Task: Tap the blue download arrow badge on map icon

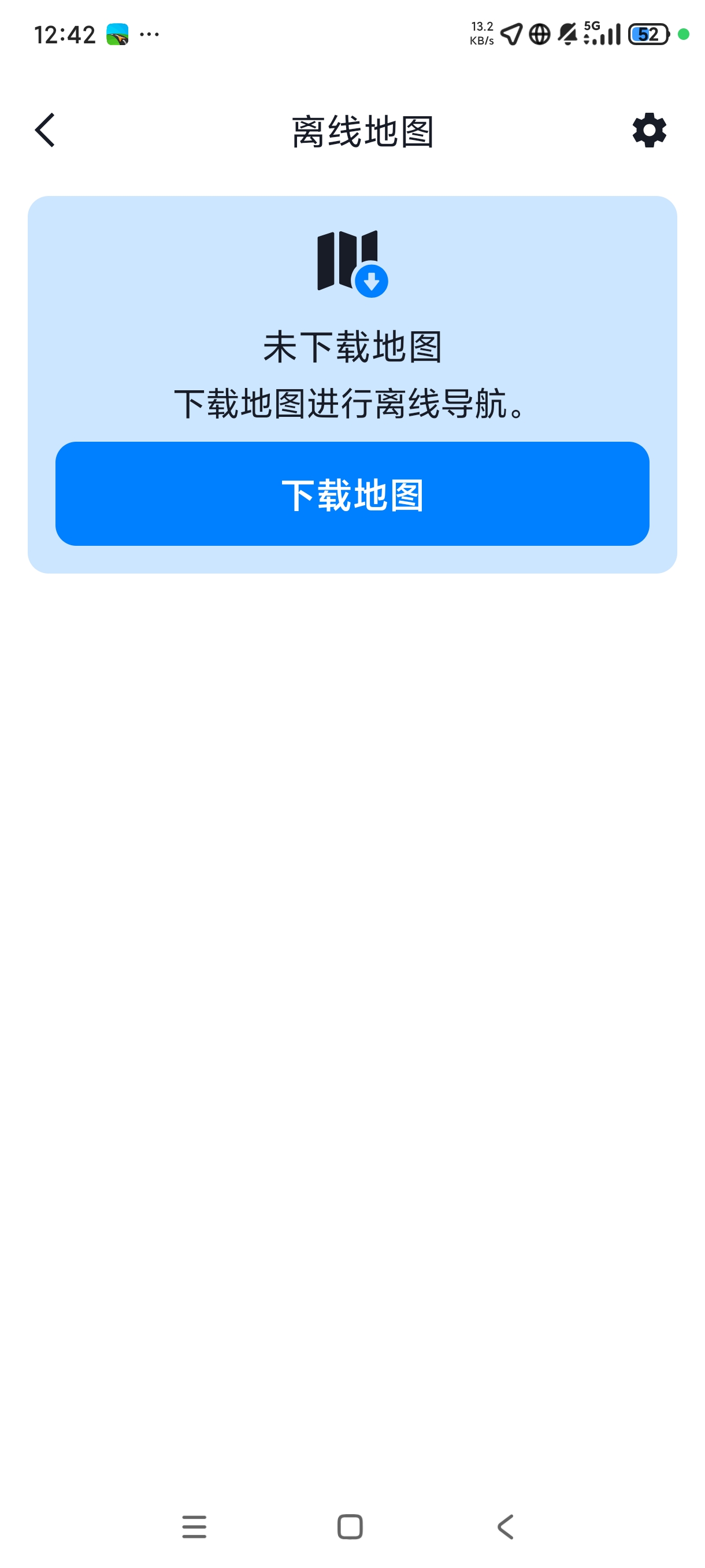Action: tap(372, 280)
